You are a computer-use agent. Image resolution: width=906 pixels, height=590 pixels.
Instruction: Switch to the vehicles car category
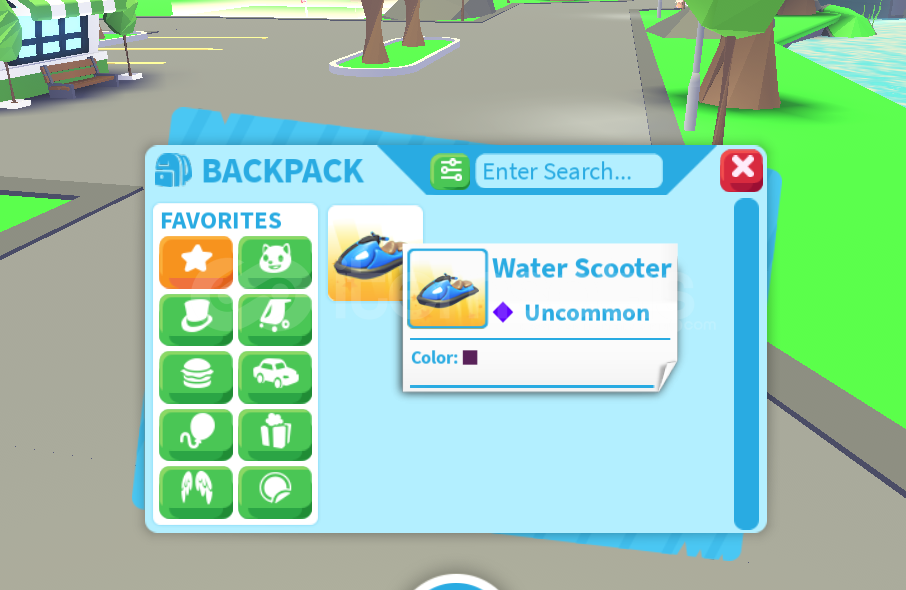275,376
